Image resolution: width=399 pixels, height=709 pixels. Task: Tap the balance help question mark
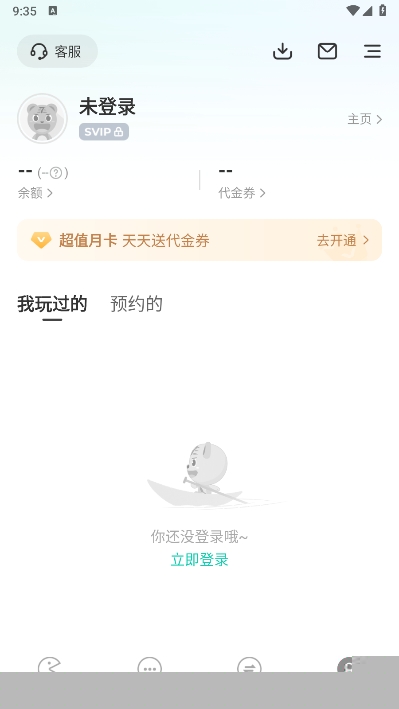(56, 173)
